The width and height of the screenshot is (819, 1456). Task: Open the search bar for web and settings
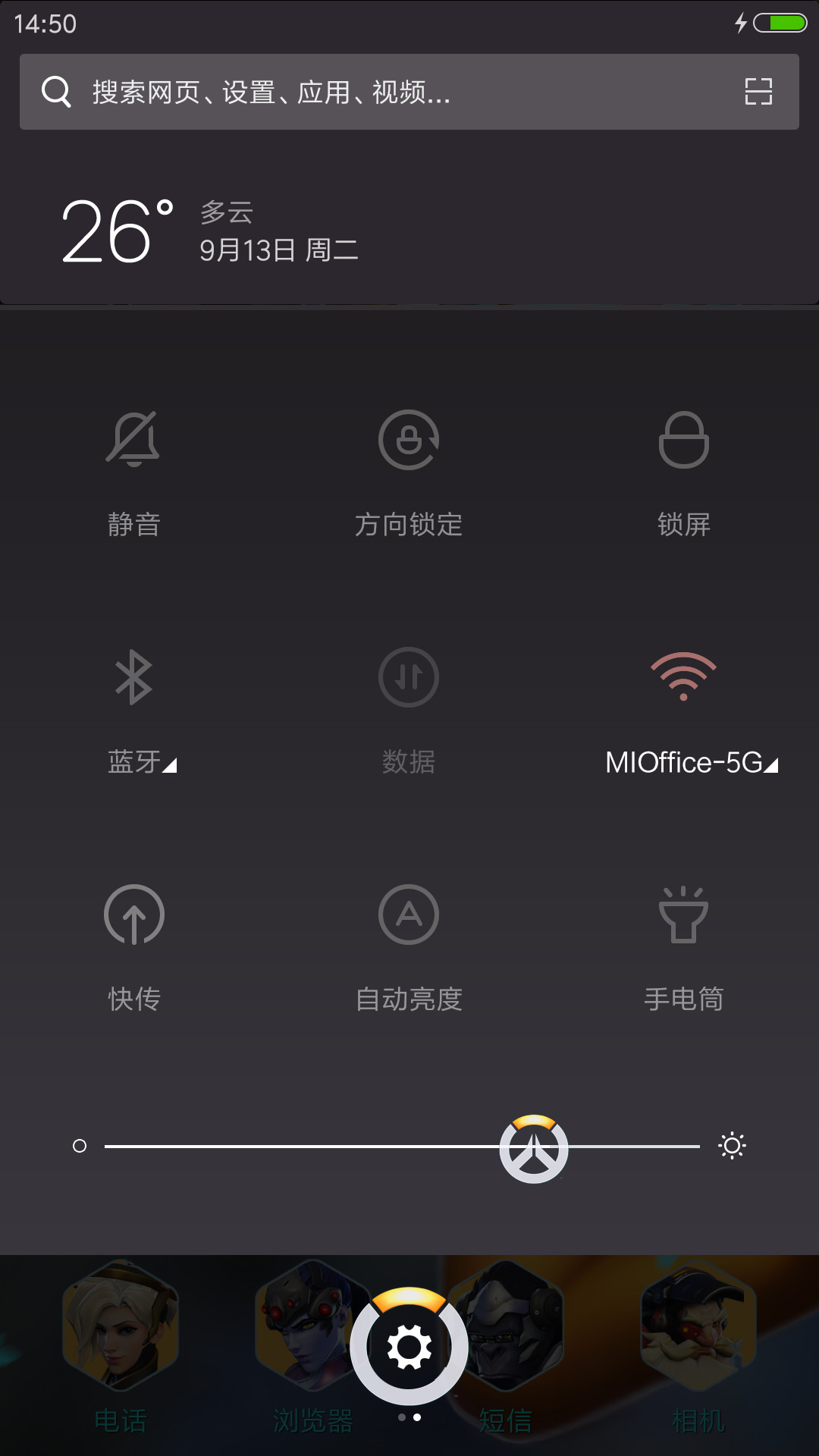click(409, 92)
